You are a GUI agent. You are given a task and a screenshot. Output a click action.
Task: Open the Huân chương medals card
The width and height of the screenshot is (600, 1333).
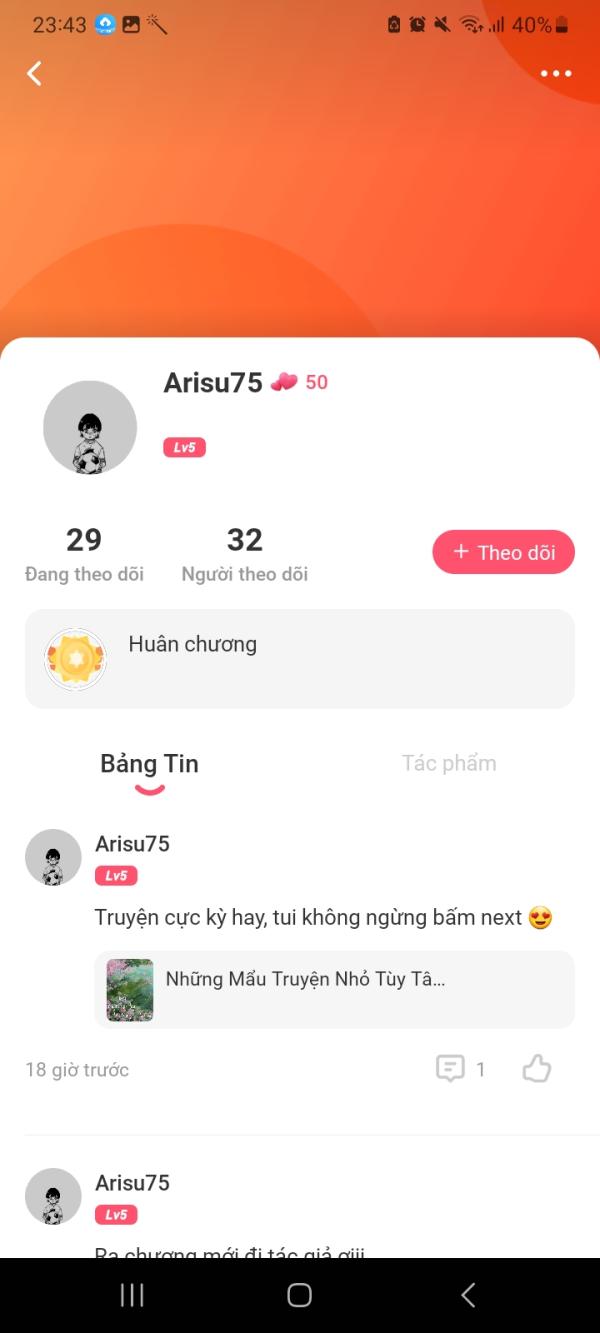coord(300,659)
